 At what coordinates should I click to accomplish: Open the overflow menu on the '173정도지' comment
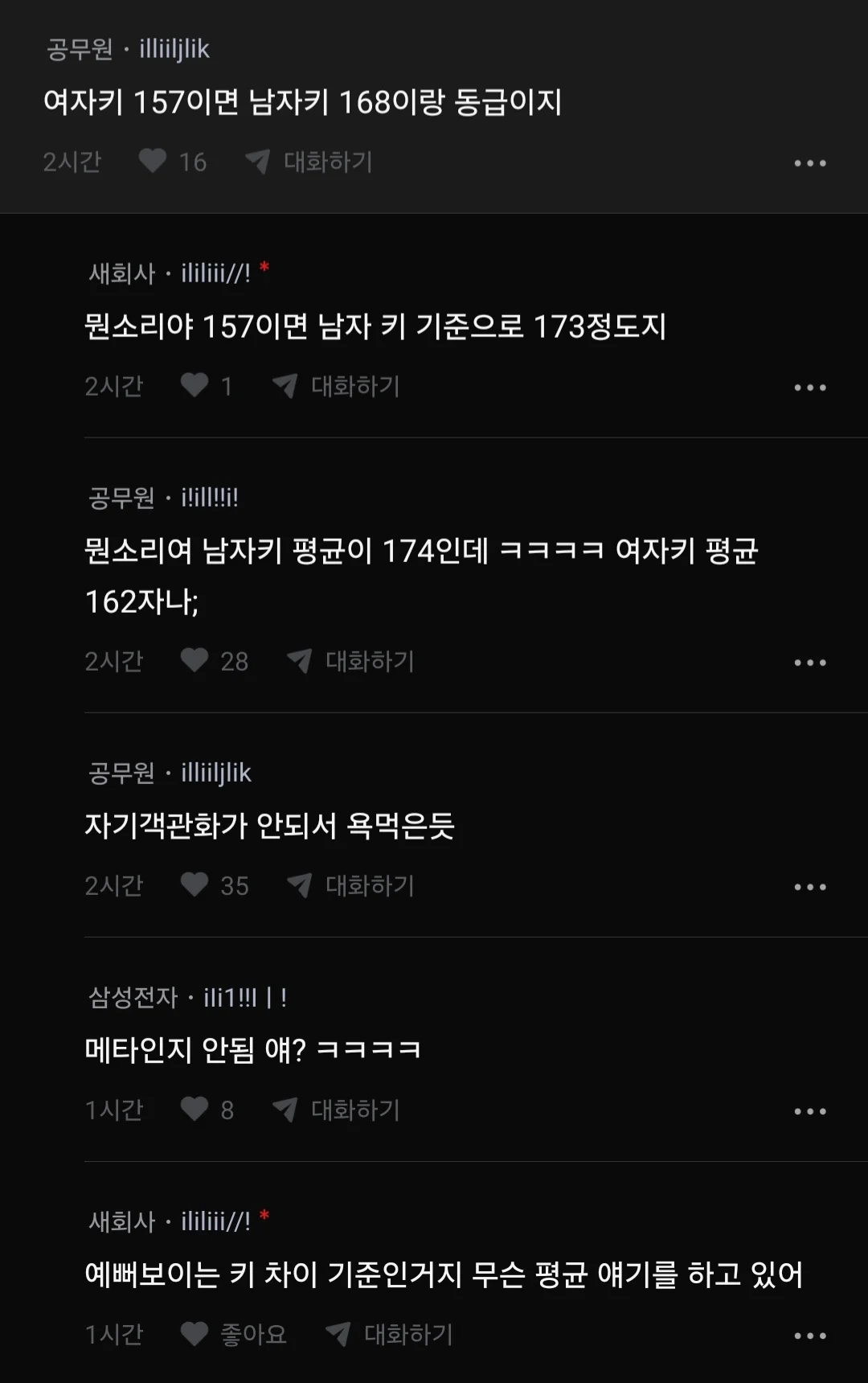click(x=809, y=388)
